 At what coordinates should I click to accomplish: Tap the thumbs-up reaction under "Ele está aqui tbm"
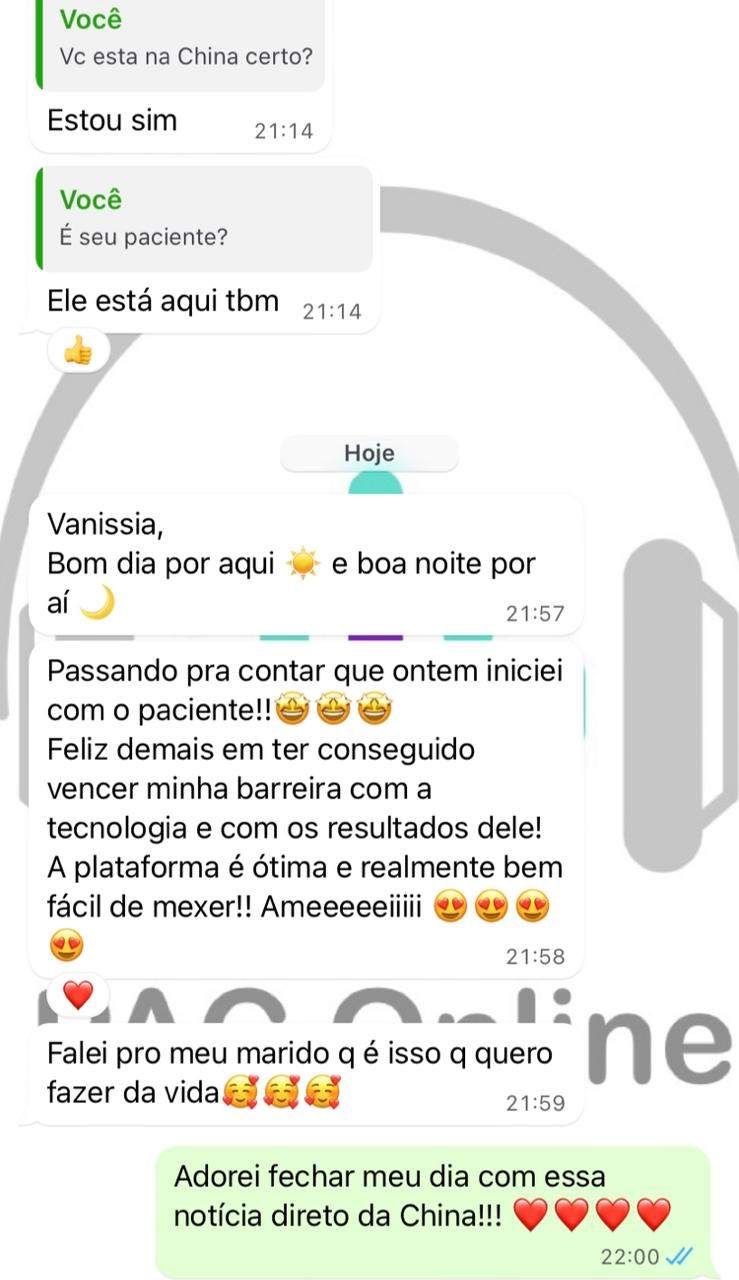click(x=78, y=351)
